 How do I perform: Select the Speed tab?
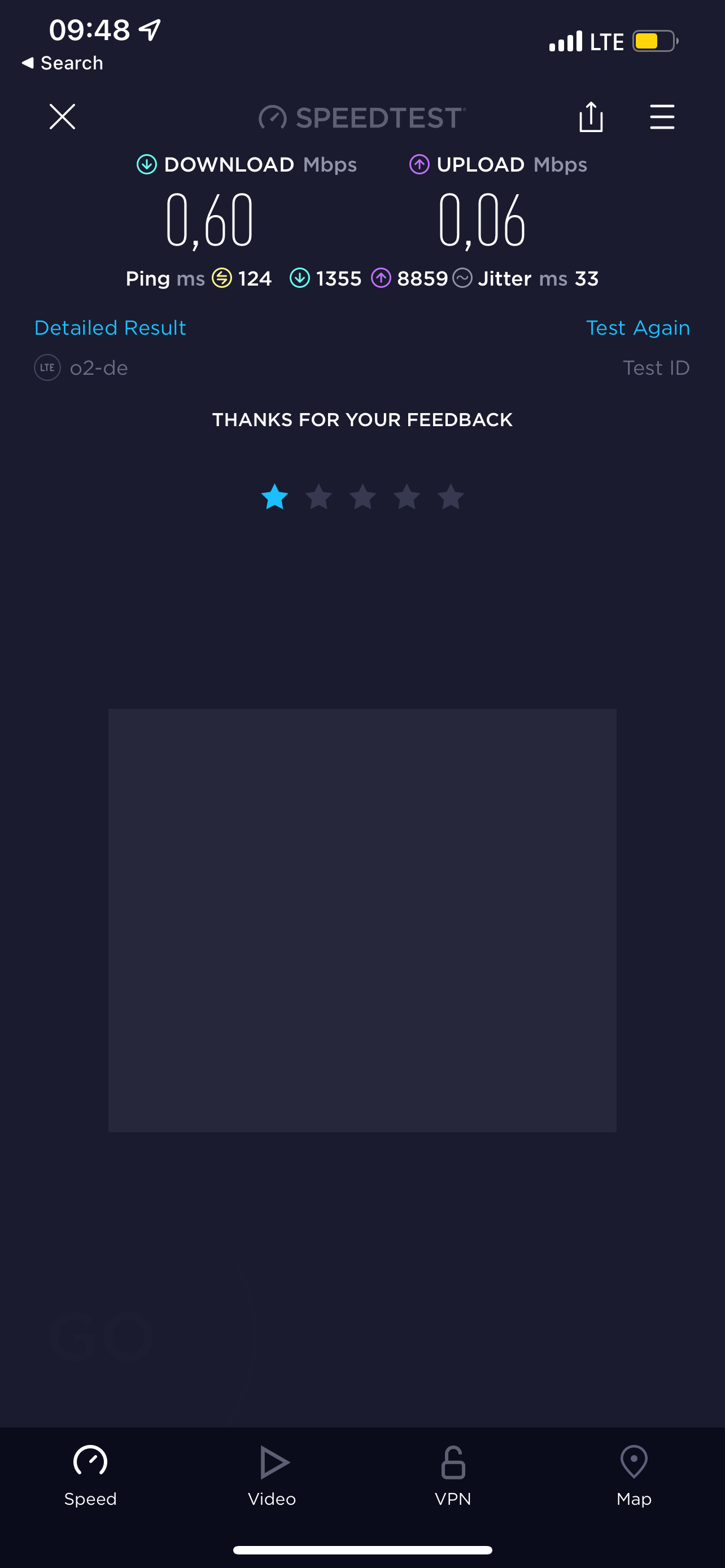[x=90, y=1475]
